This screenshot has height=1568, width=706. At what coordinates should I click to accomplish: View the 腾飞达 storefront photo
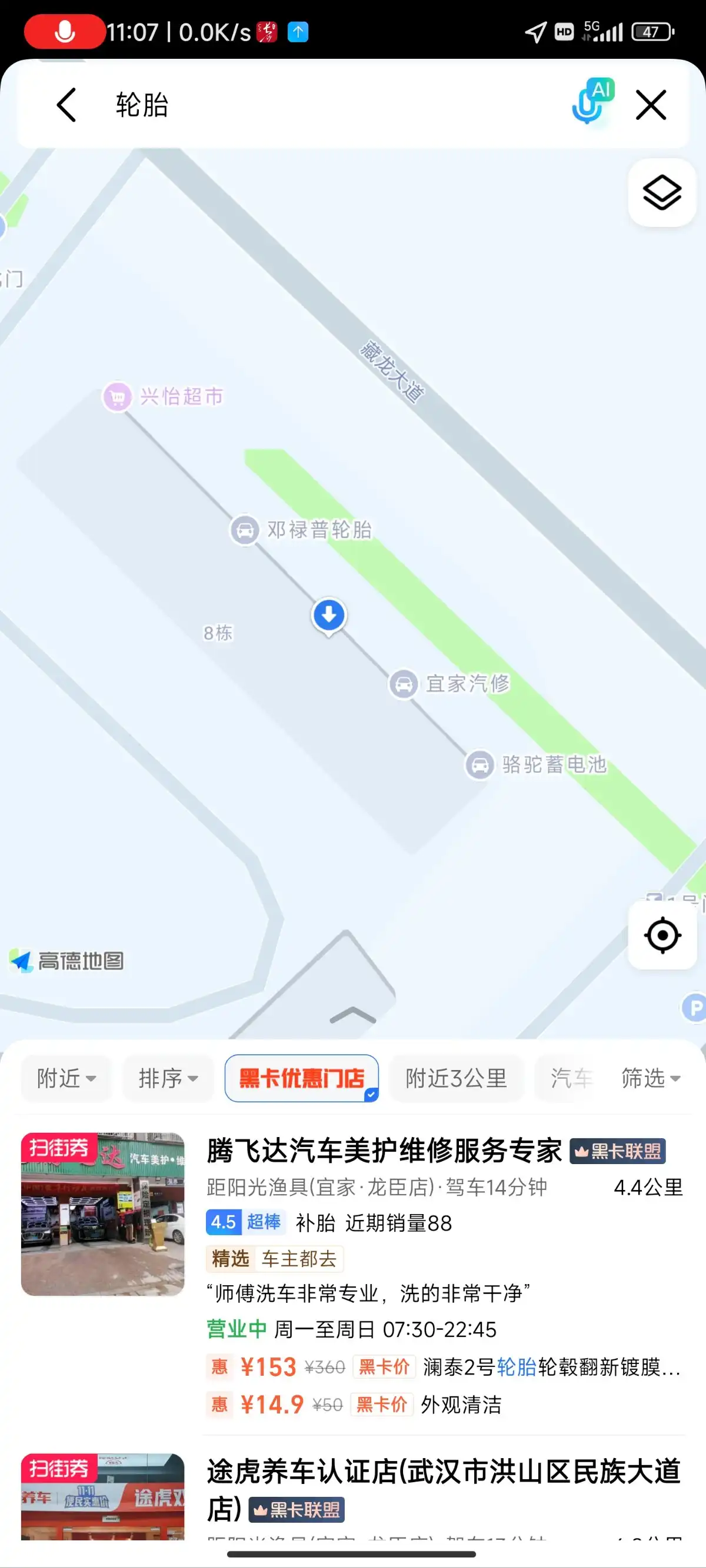[102, 1213]
